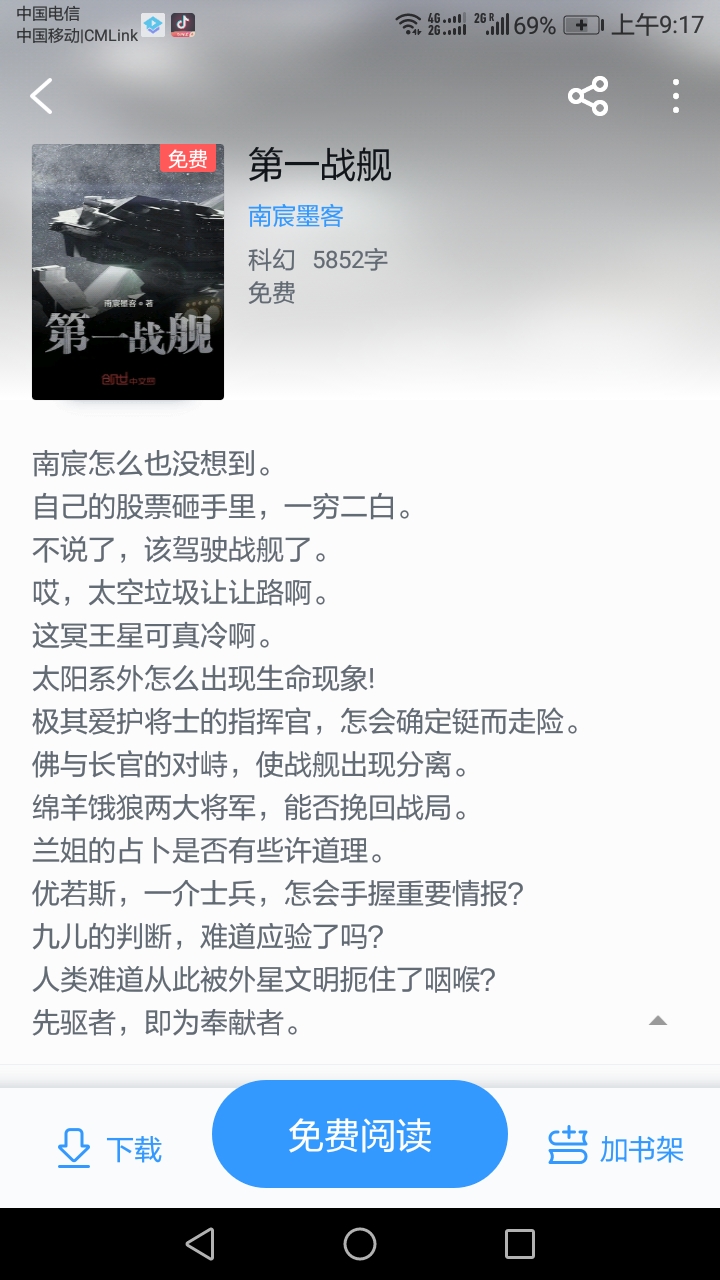
Task: Open the three-dot overflow menu
Action: pyautogui.click(x=676, y=97)
